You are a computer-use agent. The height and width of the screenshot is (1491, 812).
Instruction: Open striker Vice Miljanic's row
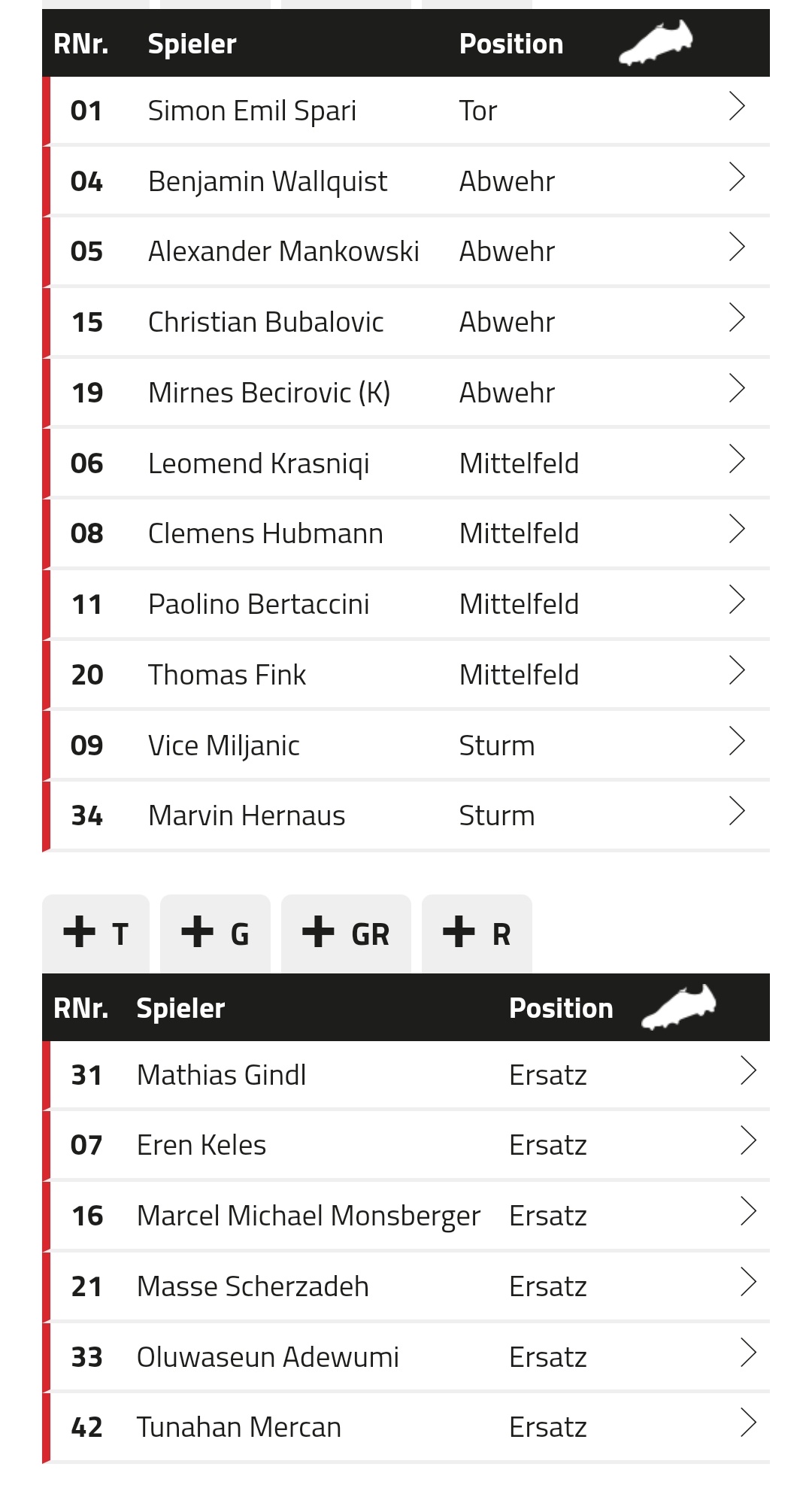point(406,745)
